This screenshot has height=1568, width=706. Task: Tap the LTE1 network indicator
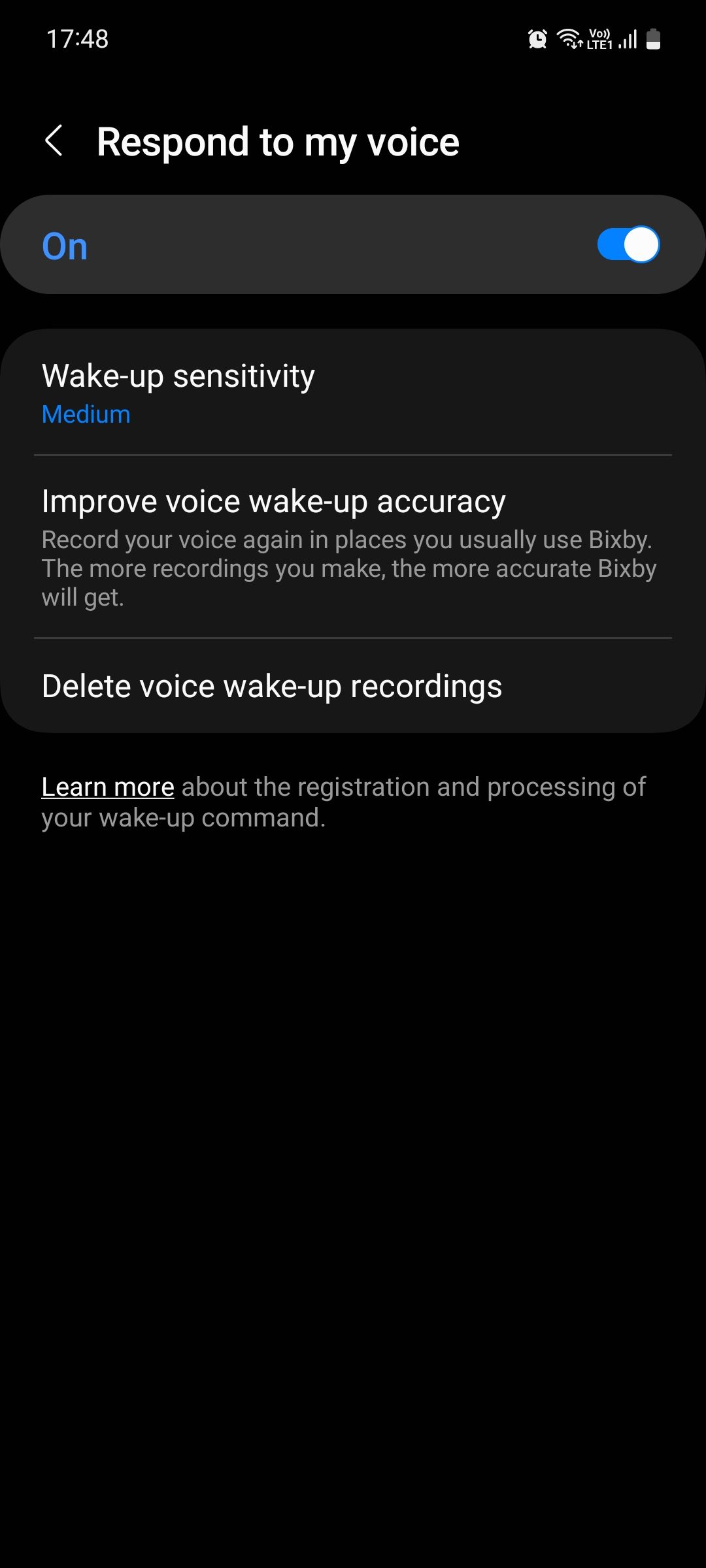click(x=599, y=43)
